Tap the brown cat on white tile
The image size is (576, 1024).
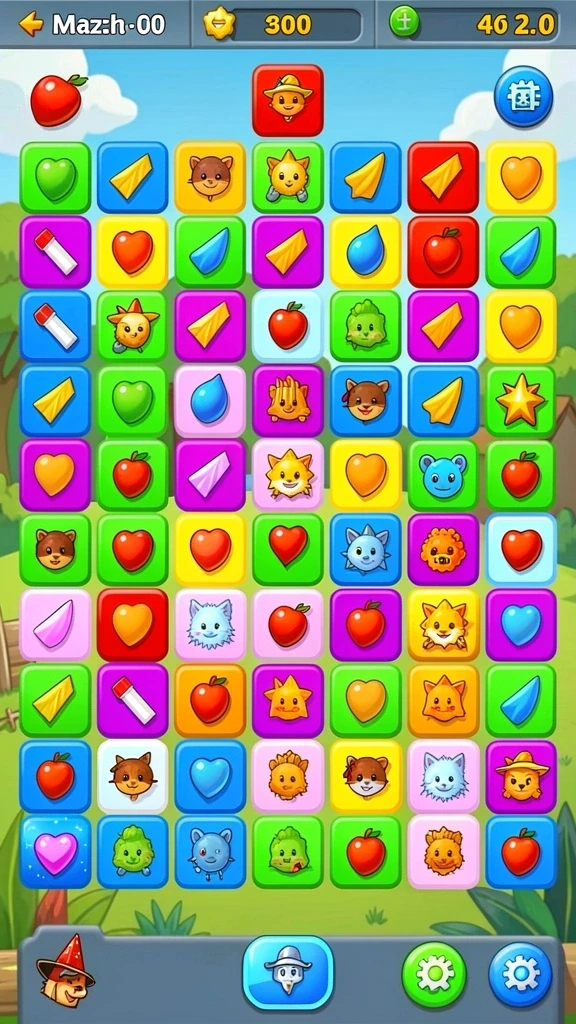[x=133, y=776]
